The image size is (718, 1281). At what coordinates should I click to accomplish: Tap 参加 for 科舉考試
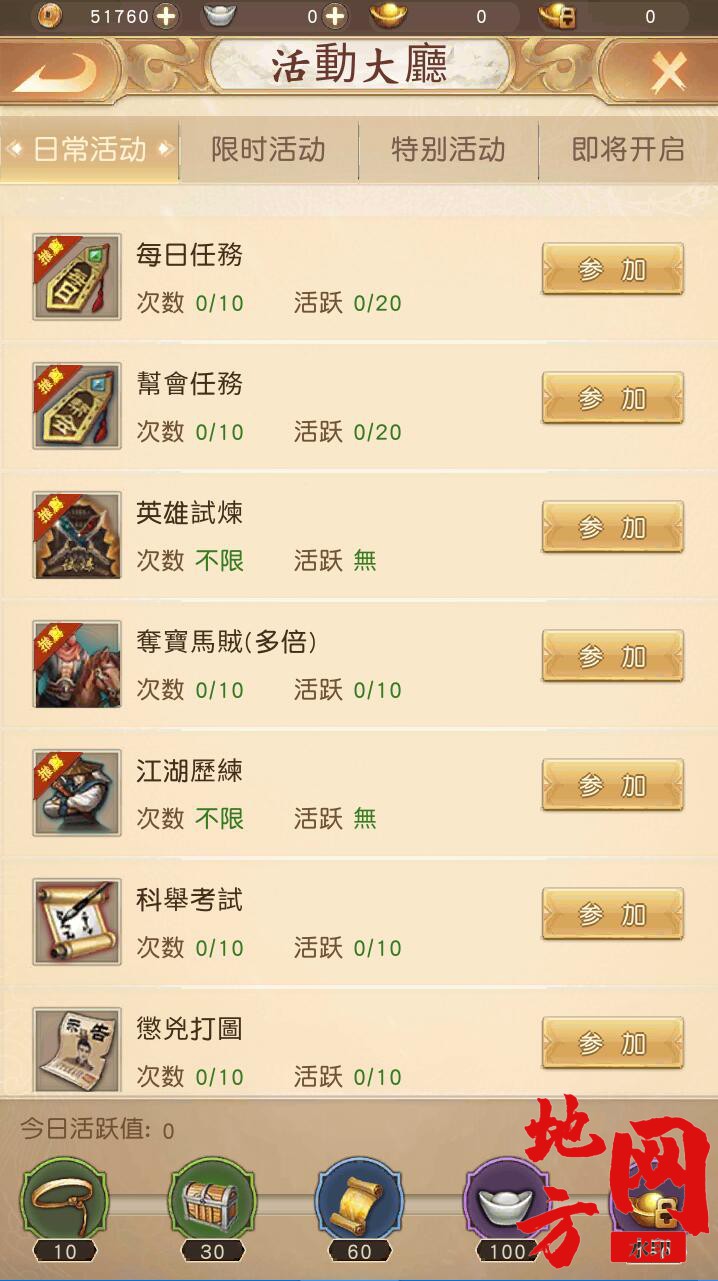tap(612, 915)
